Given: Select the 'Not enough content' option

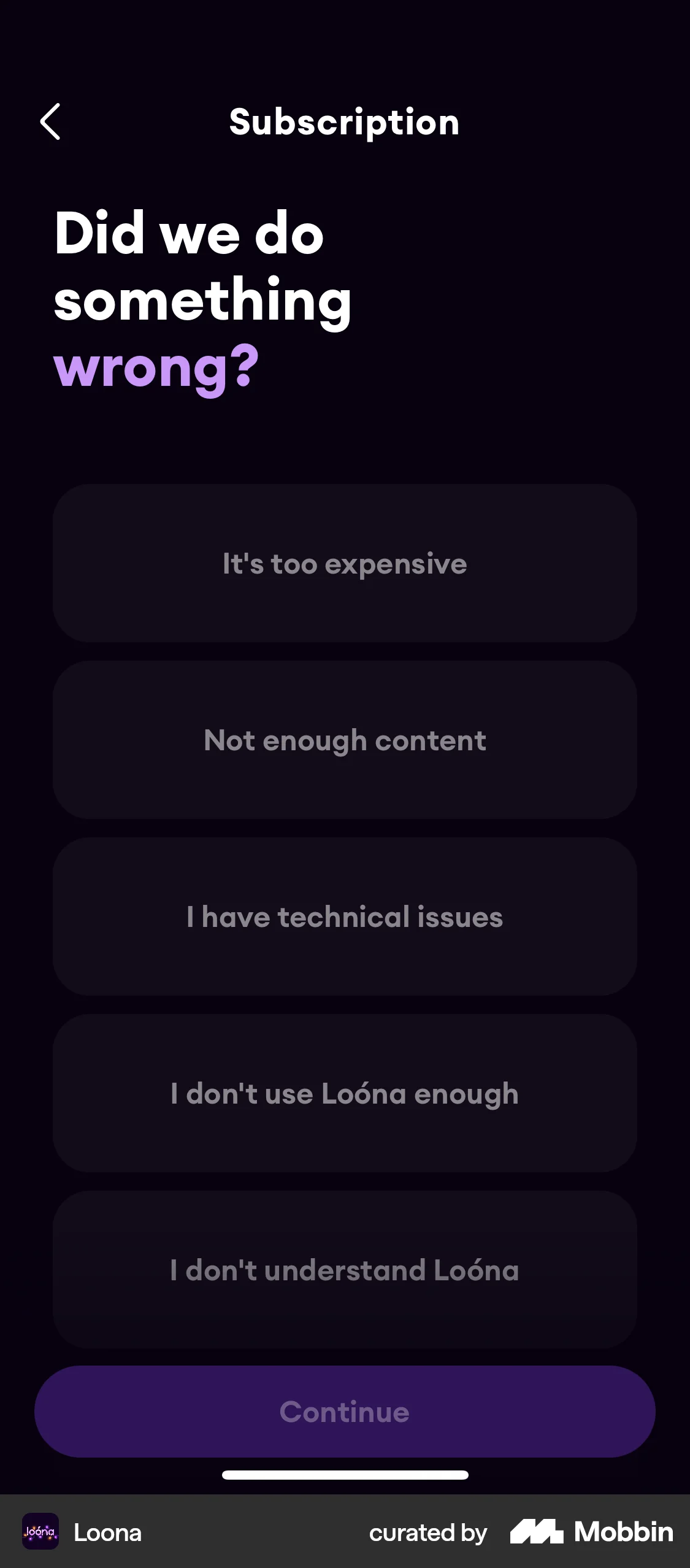Looking at the screenshot, I should (345, 740).
